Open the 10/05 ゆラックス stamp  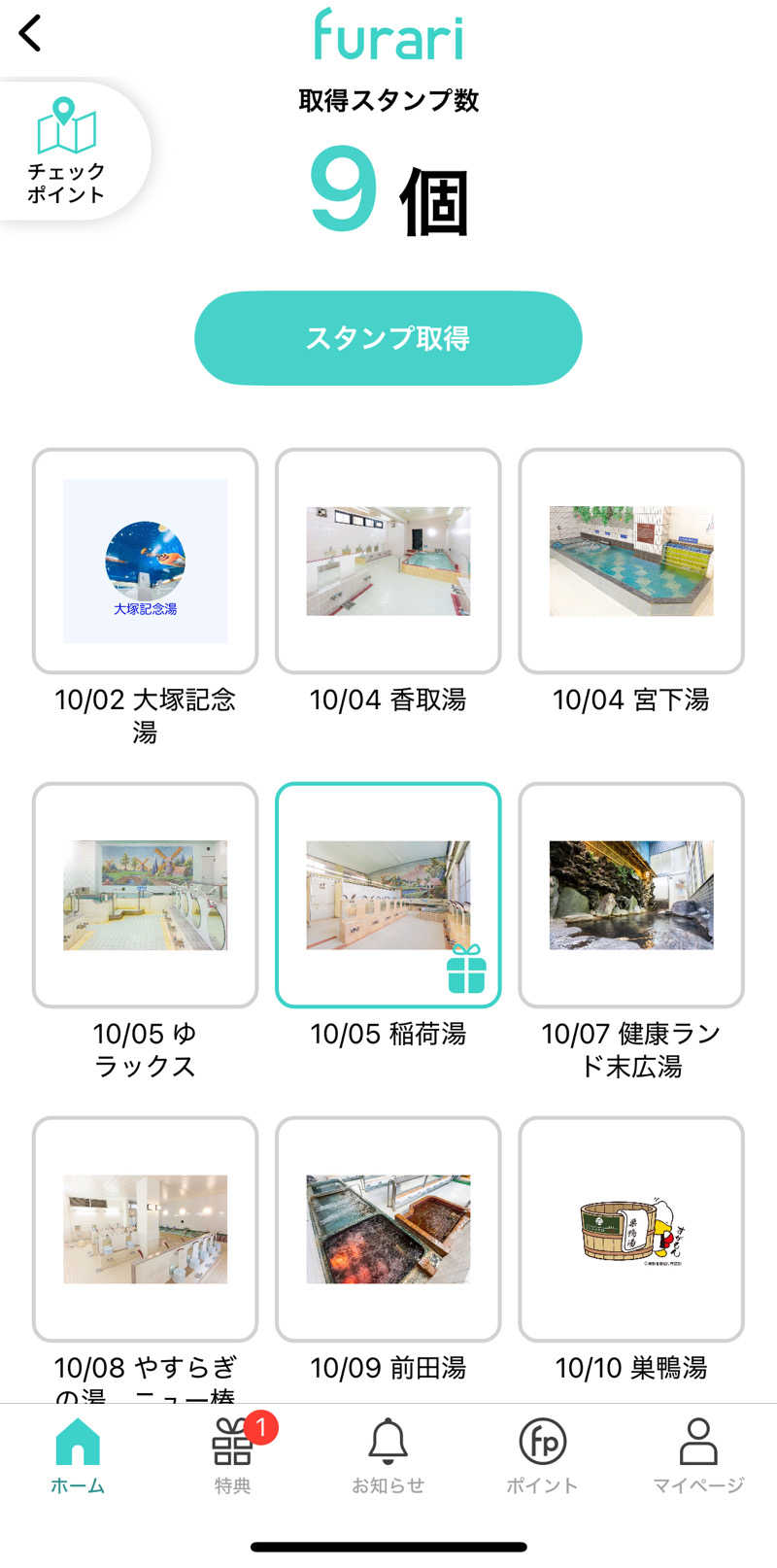(x=144, y=895)
